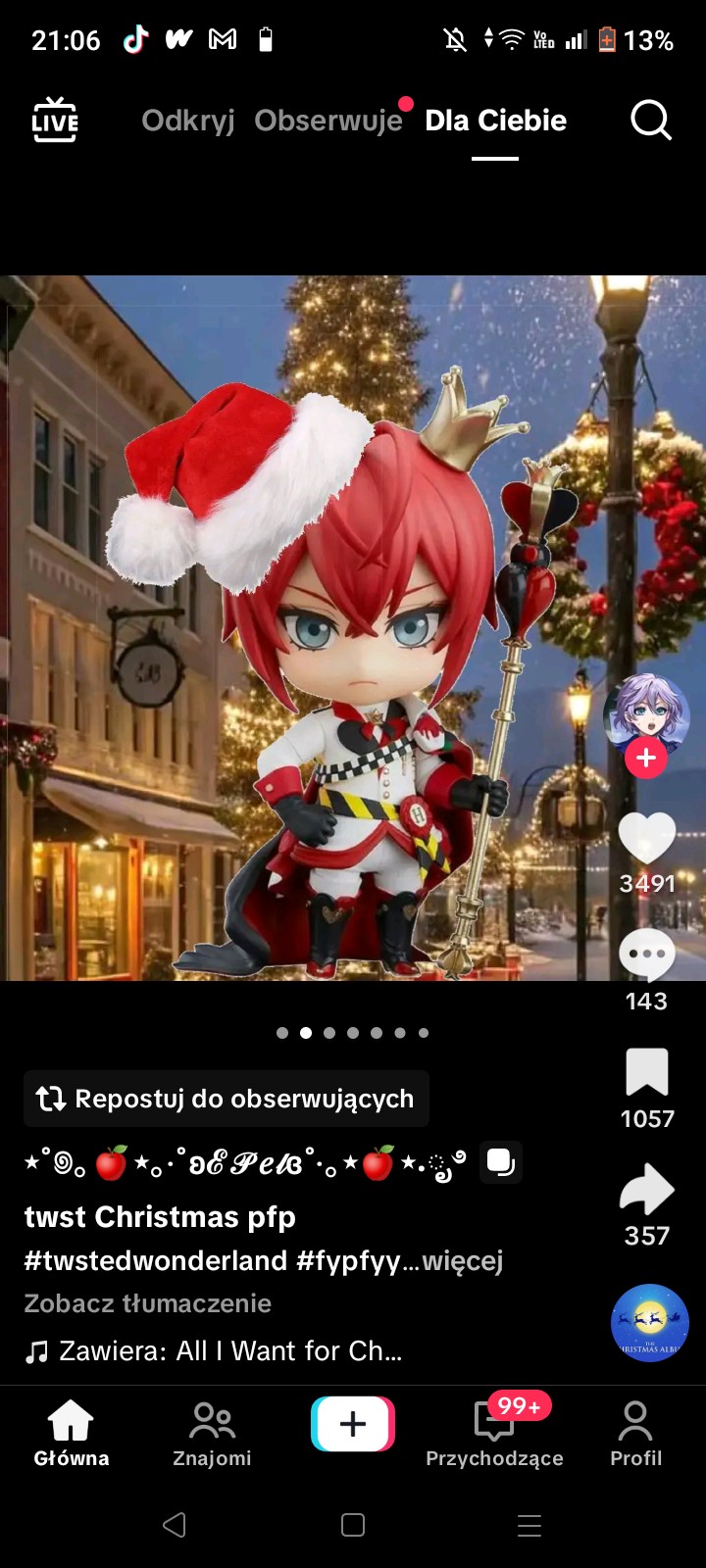Switch to the Obserwuje tab
Image resolution: width=706 pixels, height=1568 pixels.
click(328, 121)
